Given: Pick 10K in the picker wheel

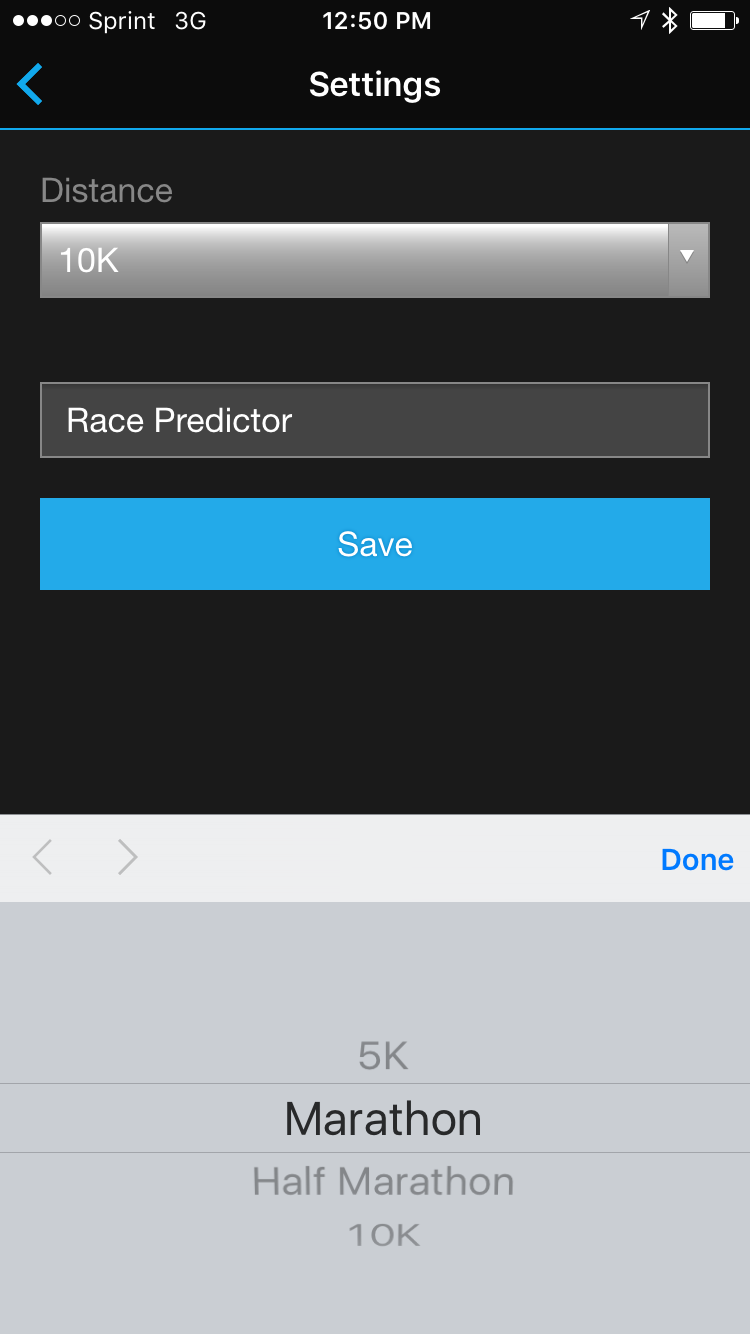Looking at the screenshot, I should tap(384, 1235).
